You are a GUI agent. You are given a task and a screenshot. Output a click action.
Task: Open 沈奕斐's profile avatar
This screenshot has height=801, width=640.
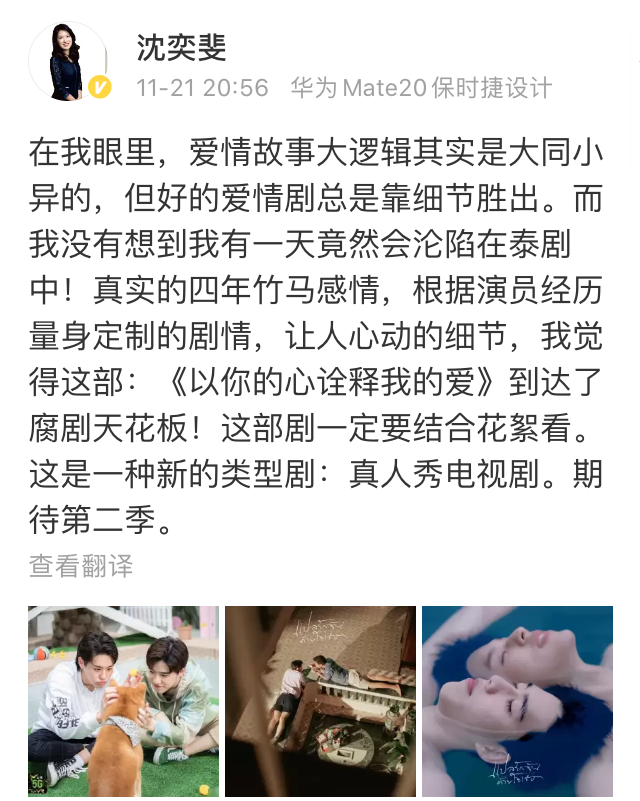67,62
